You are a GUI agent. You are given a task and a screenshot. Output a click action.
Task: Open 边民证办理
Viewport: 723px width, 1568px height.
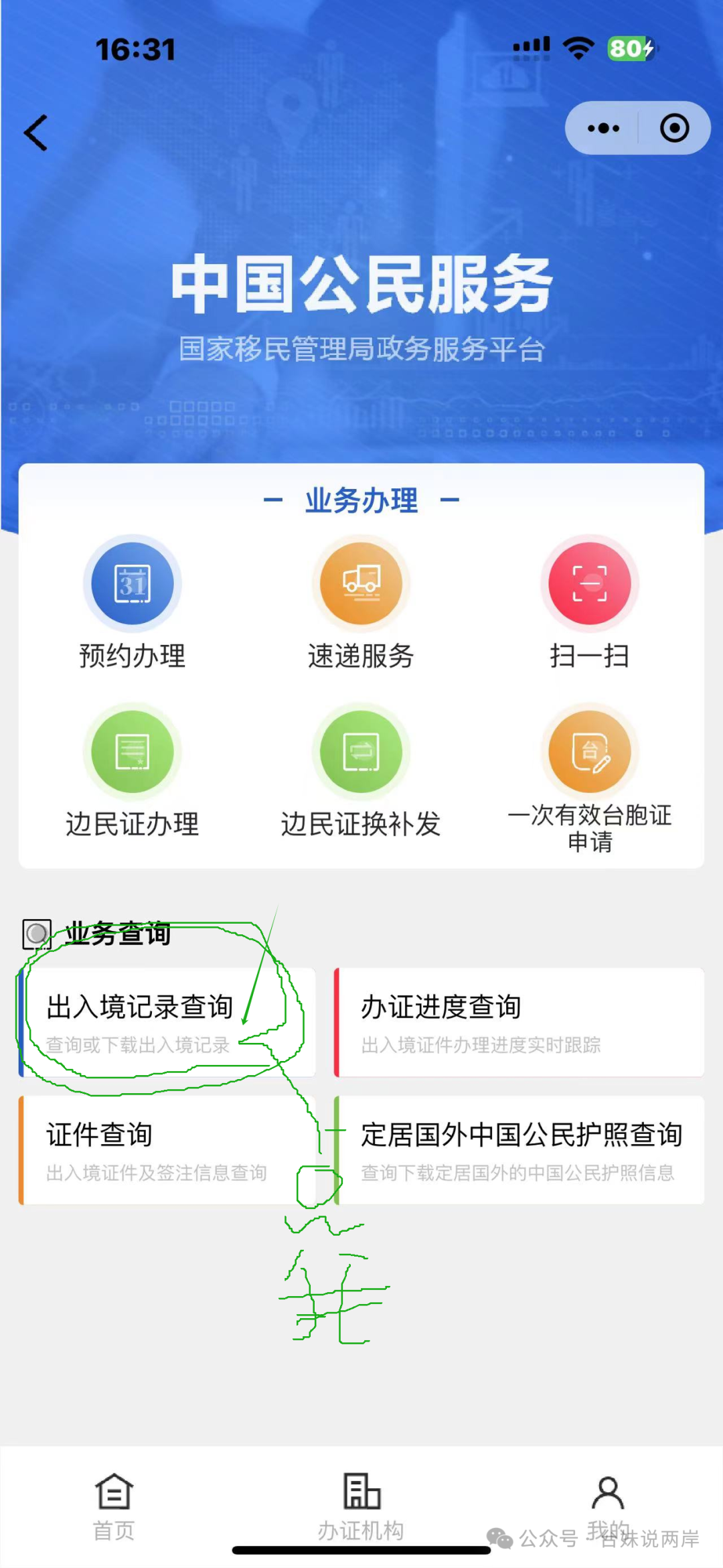(132, 772)
